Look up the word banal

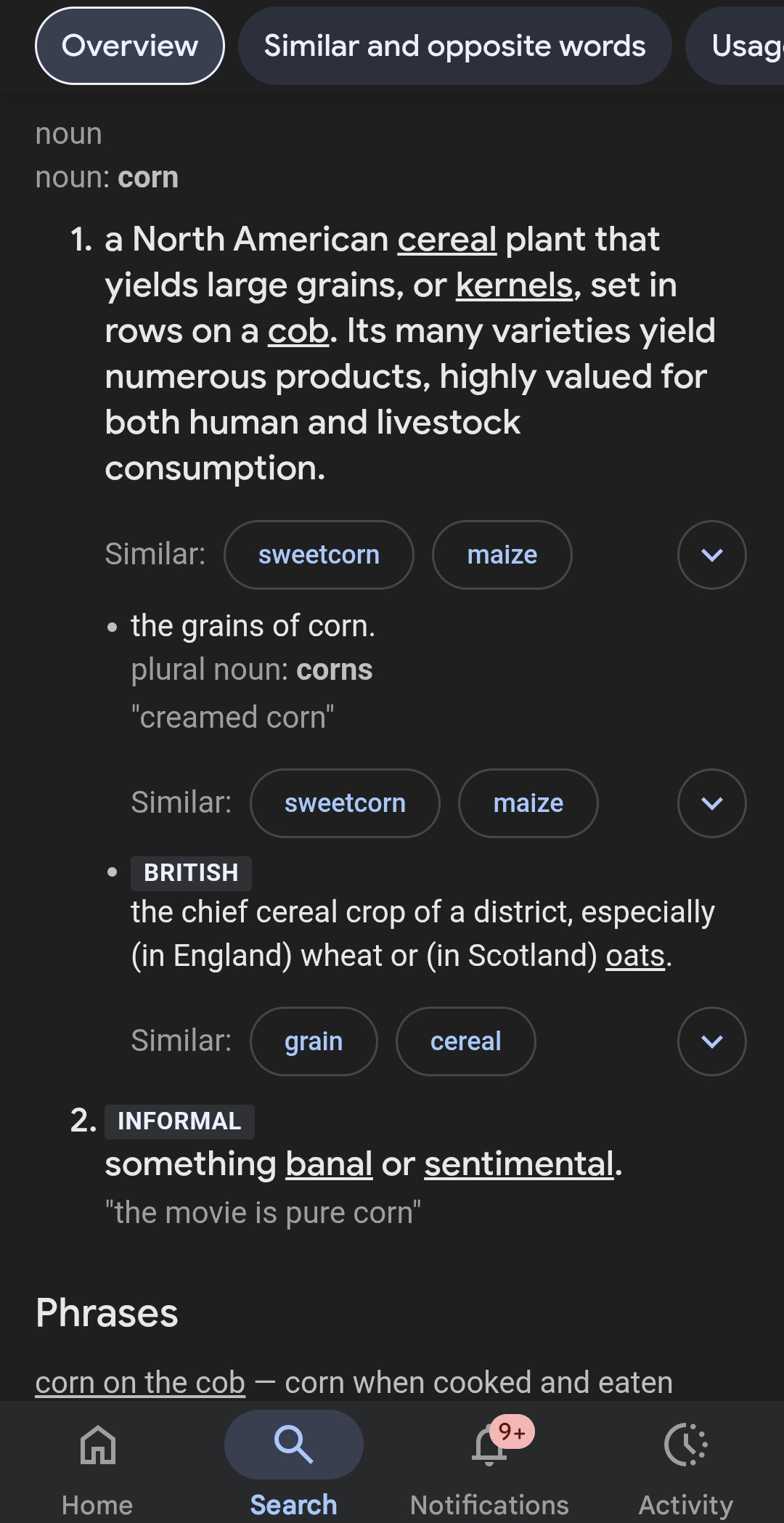[x=329, y=1164]
